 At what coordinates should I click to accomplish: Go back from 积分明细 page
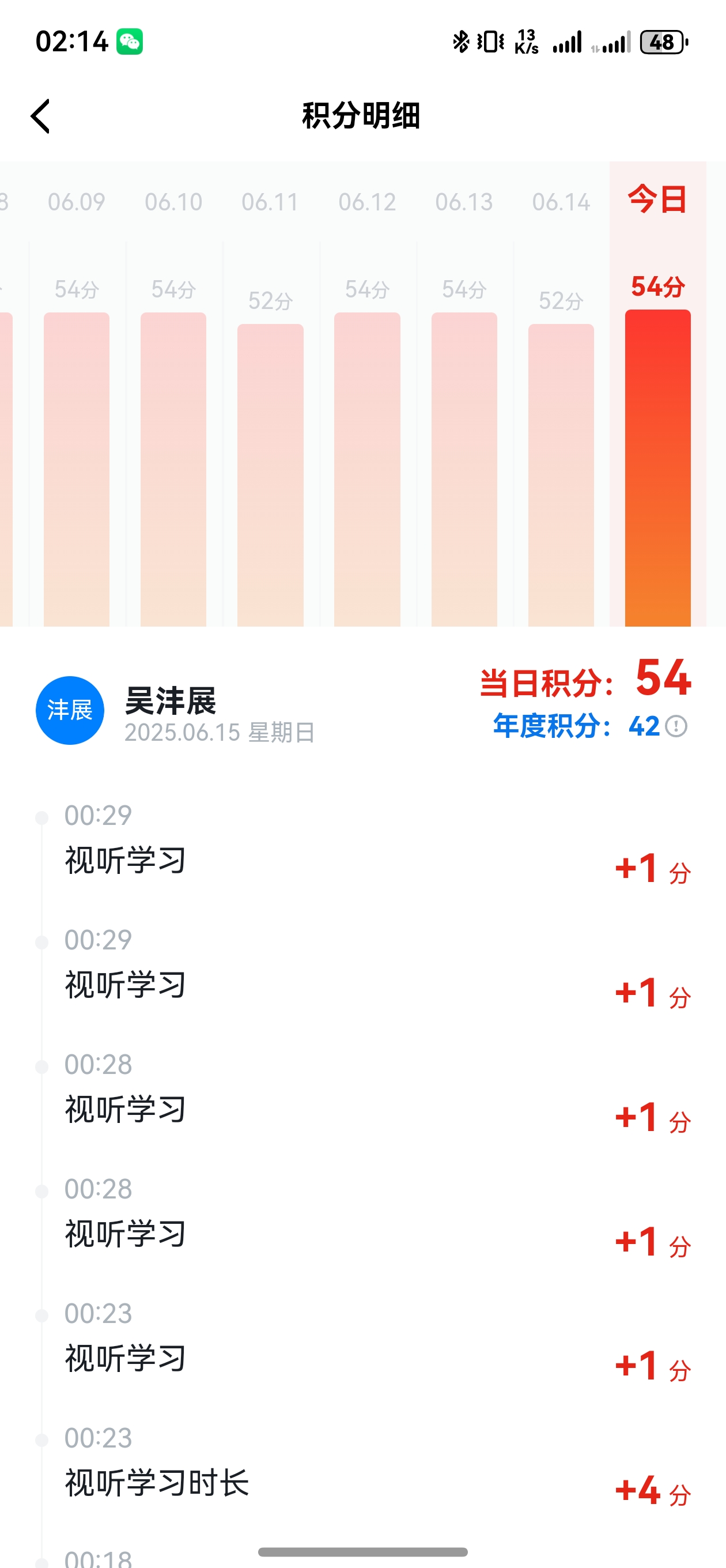click(x=40, y=116)
